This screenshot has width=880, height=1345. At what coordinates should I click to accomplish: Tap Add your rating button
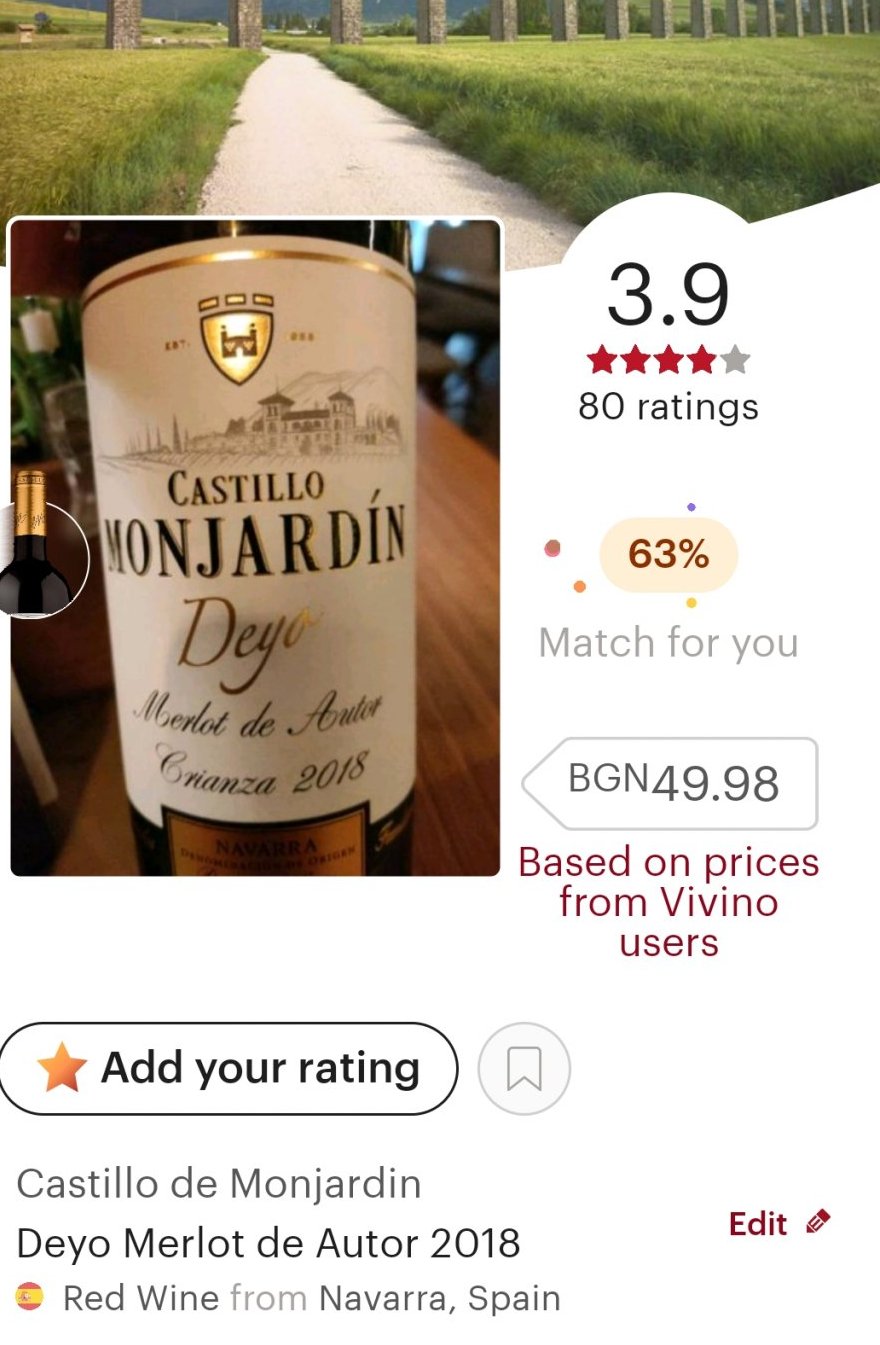(228, 1069)
